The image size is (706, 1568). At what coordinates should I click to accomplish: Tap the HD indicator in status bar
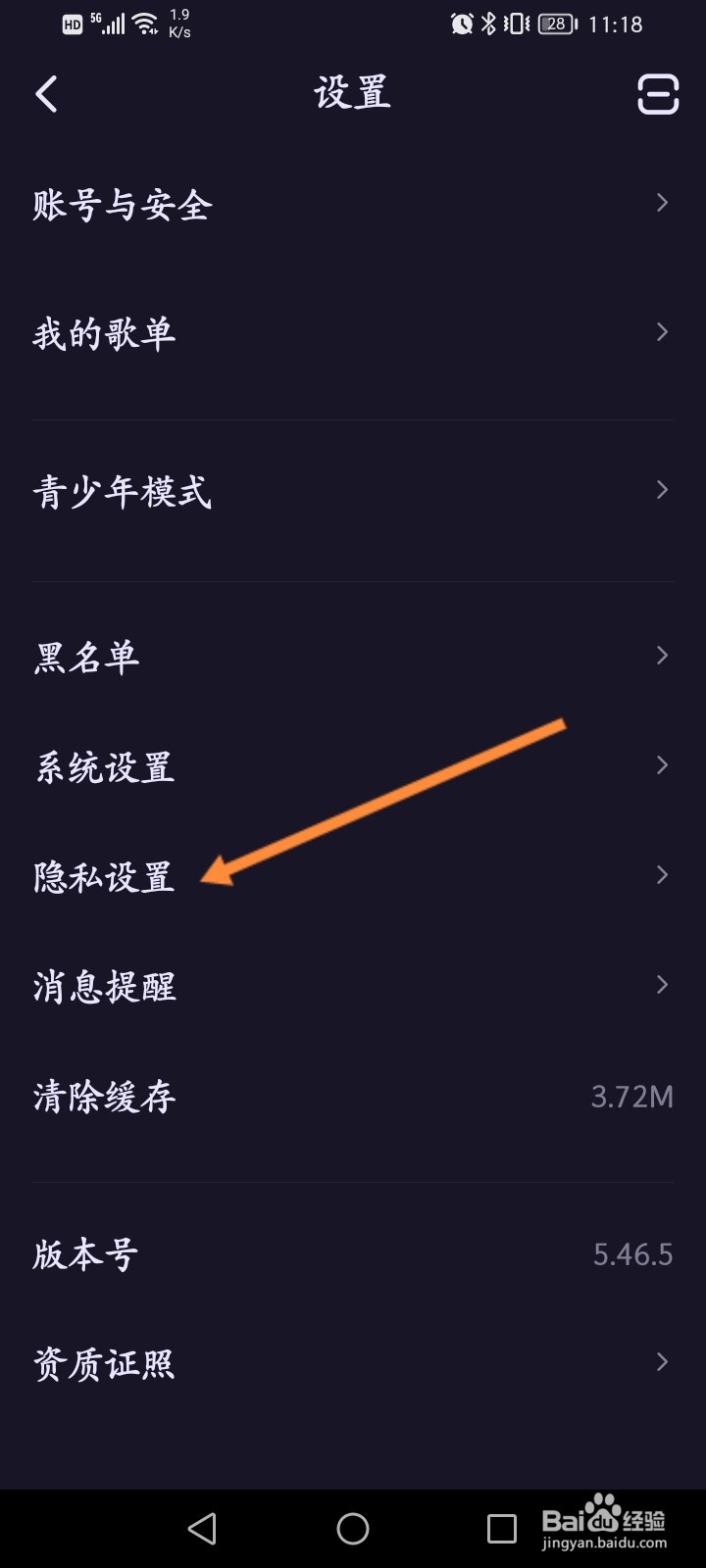pos(70,24)
